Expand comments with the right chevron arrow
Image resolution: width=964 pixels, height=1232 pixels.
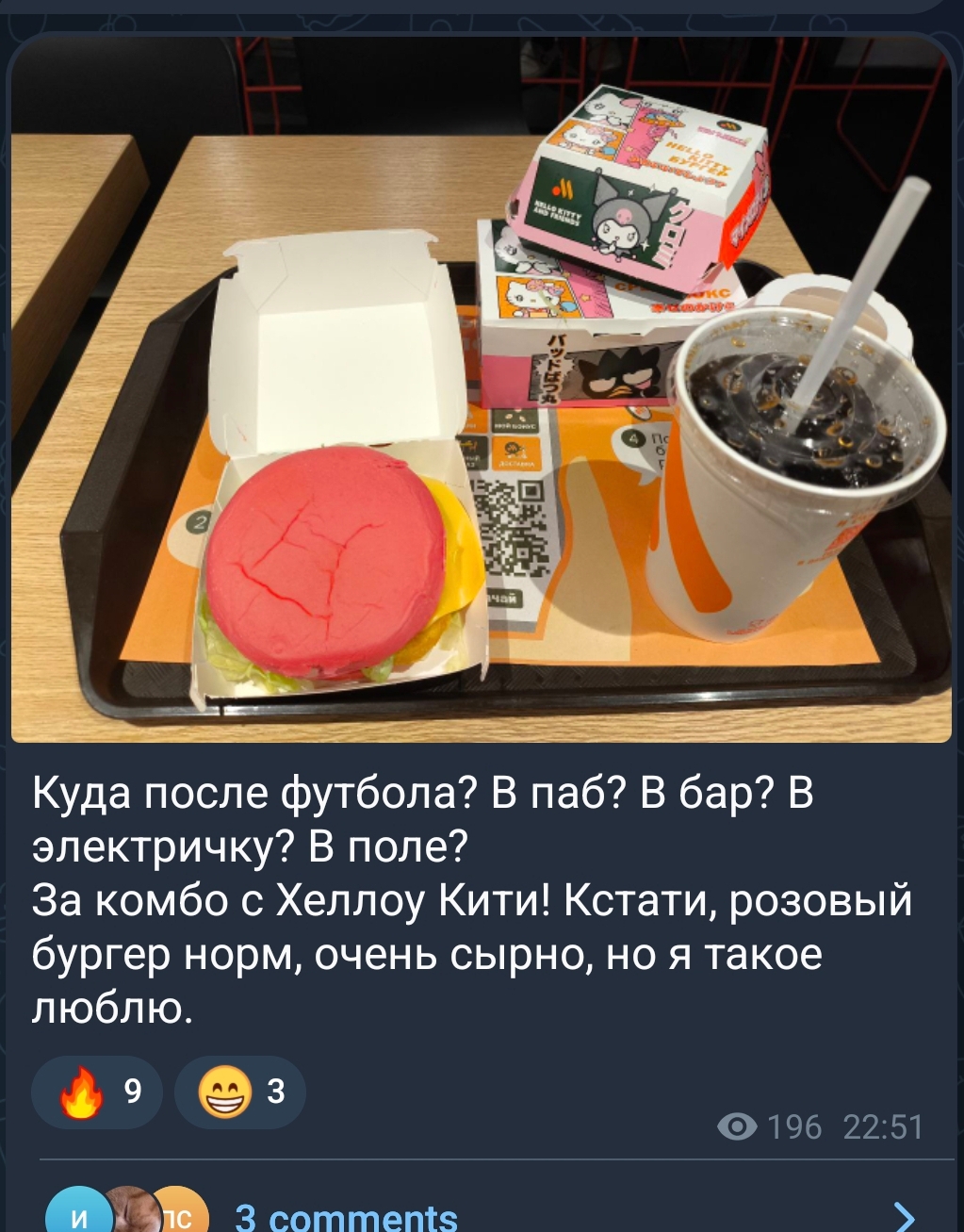[x=903, y=1216]
